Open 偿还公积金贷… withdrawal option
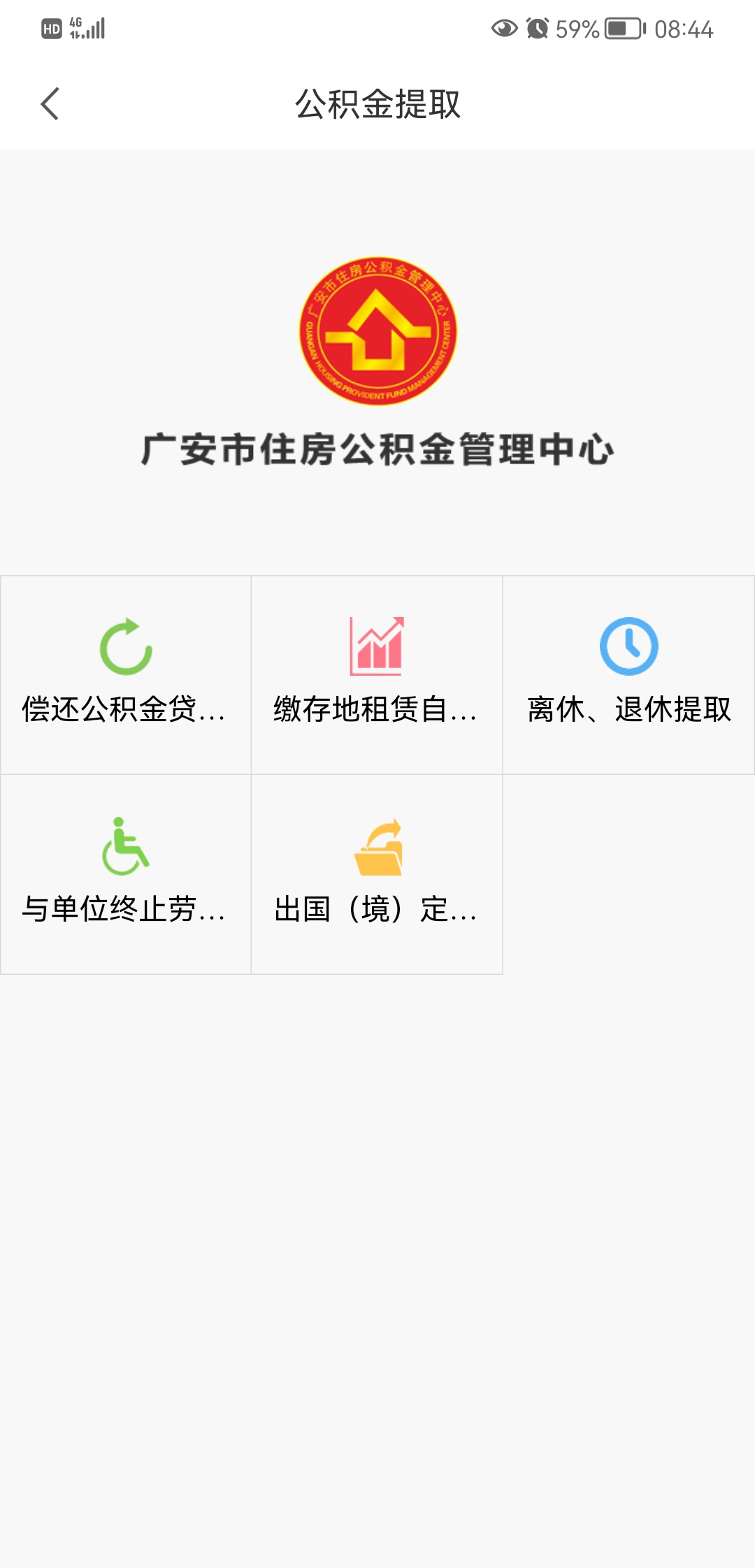The image size is (755, 1568). coord(126,674)
